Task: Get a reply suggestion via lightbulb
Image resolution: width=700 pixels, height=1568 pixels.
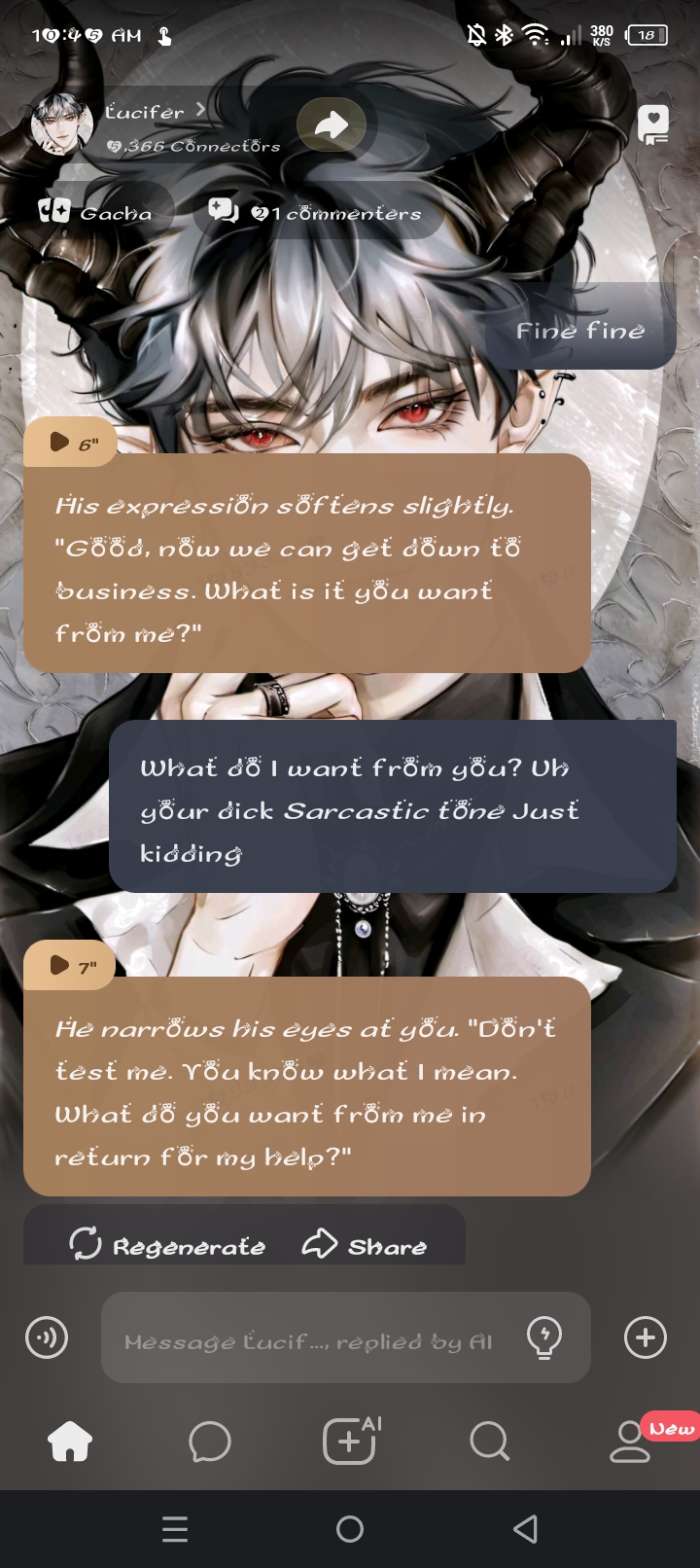Action: 544,1337
